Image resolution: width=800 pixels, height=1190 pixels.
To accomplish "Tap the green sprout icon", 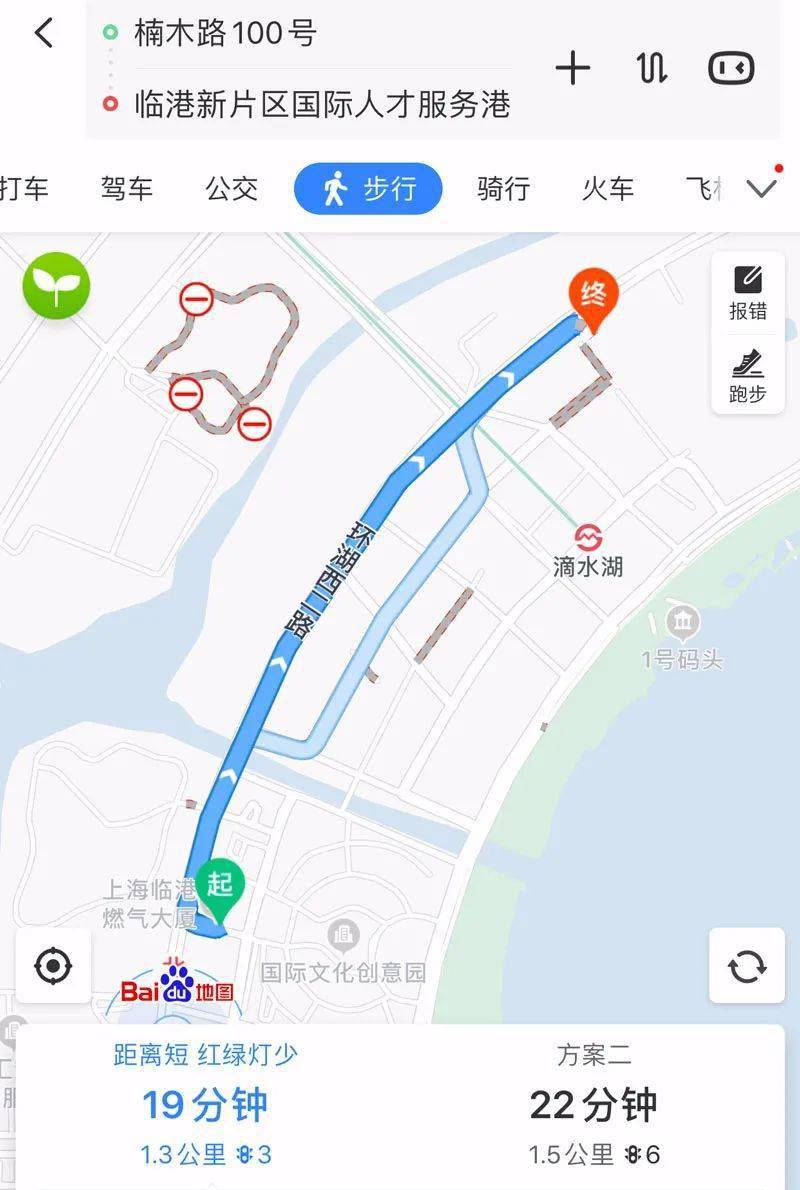I will click(57, 286).
